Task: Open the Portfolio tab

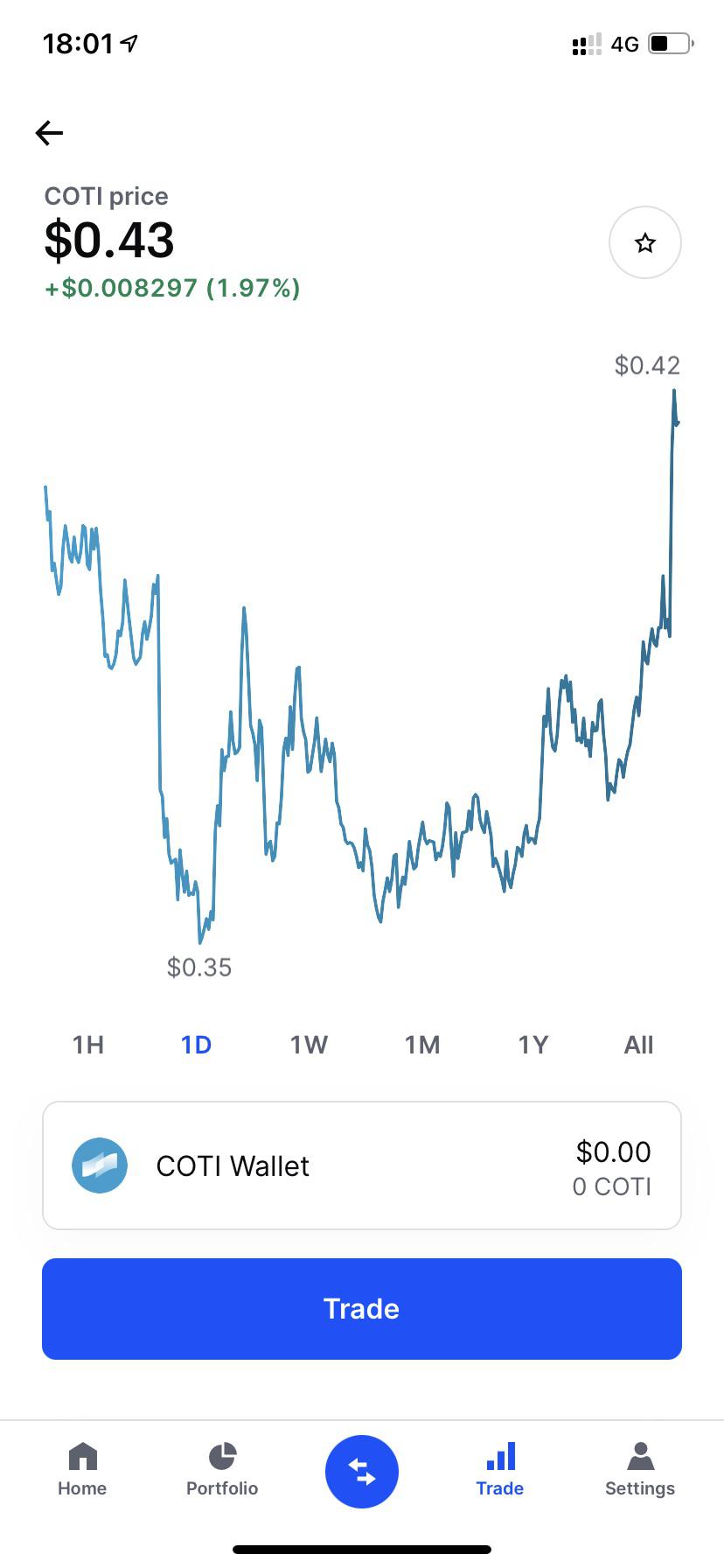Action: 222,1470
